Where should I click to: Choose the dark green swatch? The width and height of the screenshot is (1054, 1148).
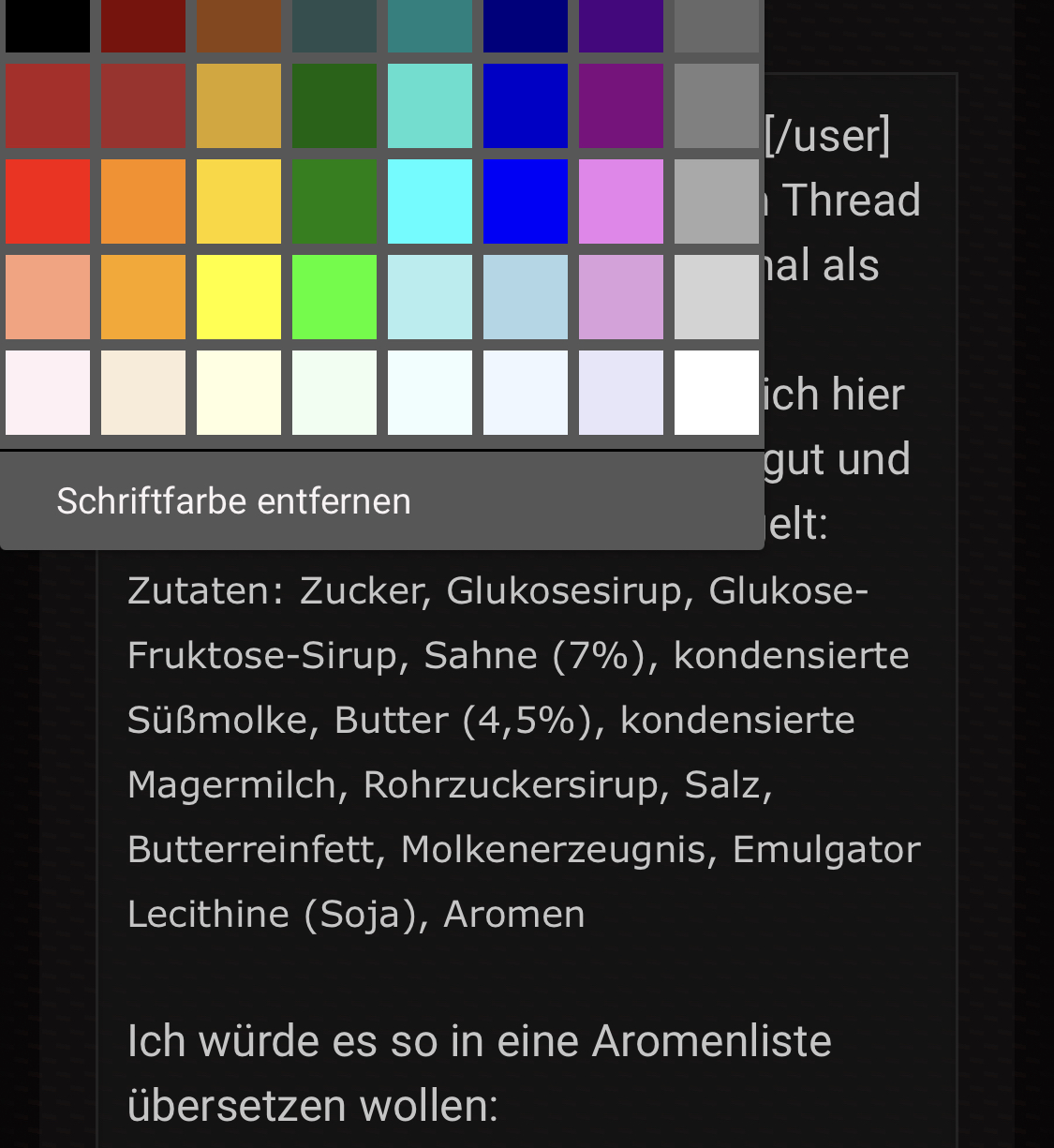click(x=334, y=106)
